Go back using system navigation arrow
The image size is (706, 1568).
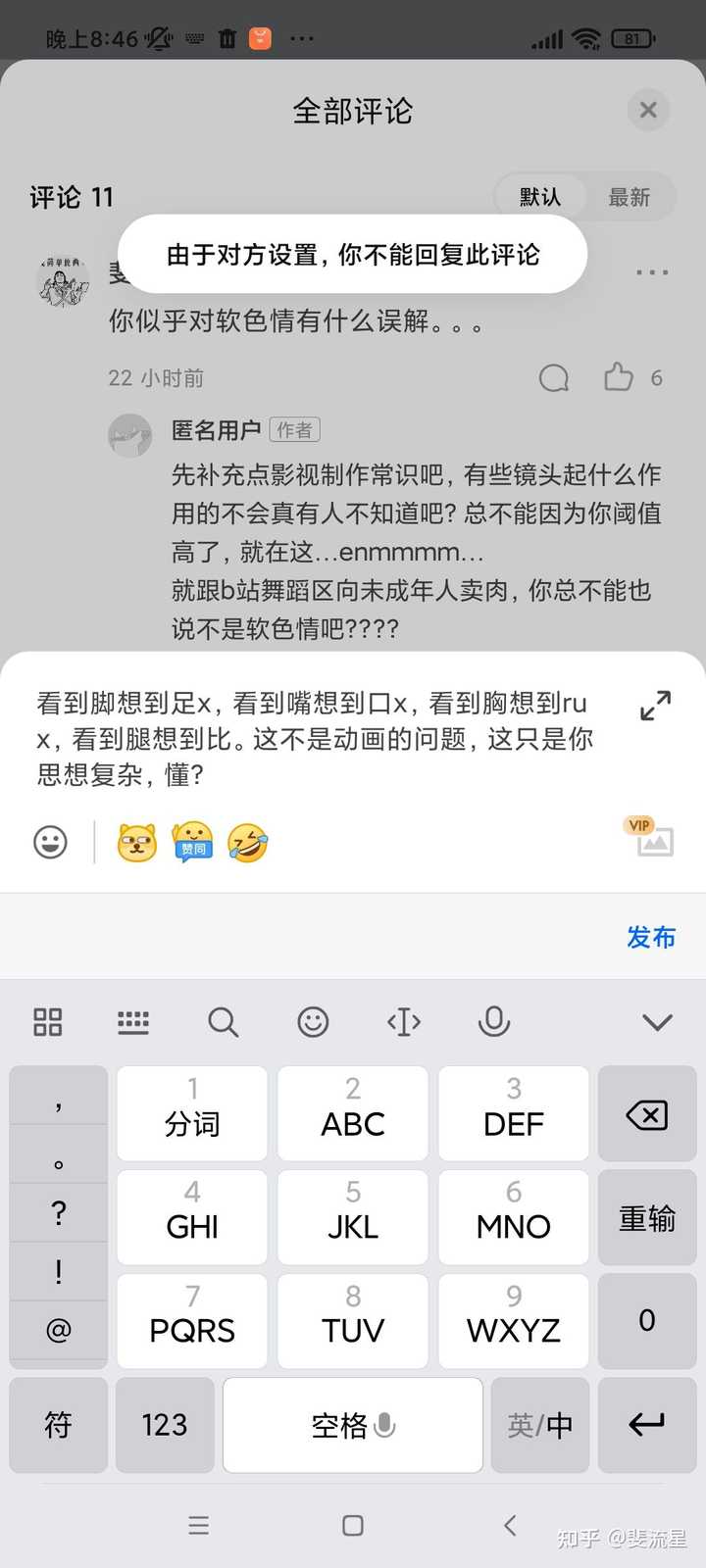pos(509,1525)
